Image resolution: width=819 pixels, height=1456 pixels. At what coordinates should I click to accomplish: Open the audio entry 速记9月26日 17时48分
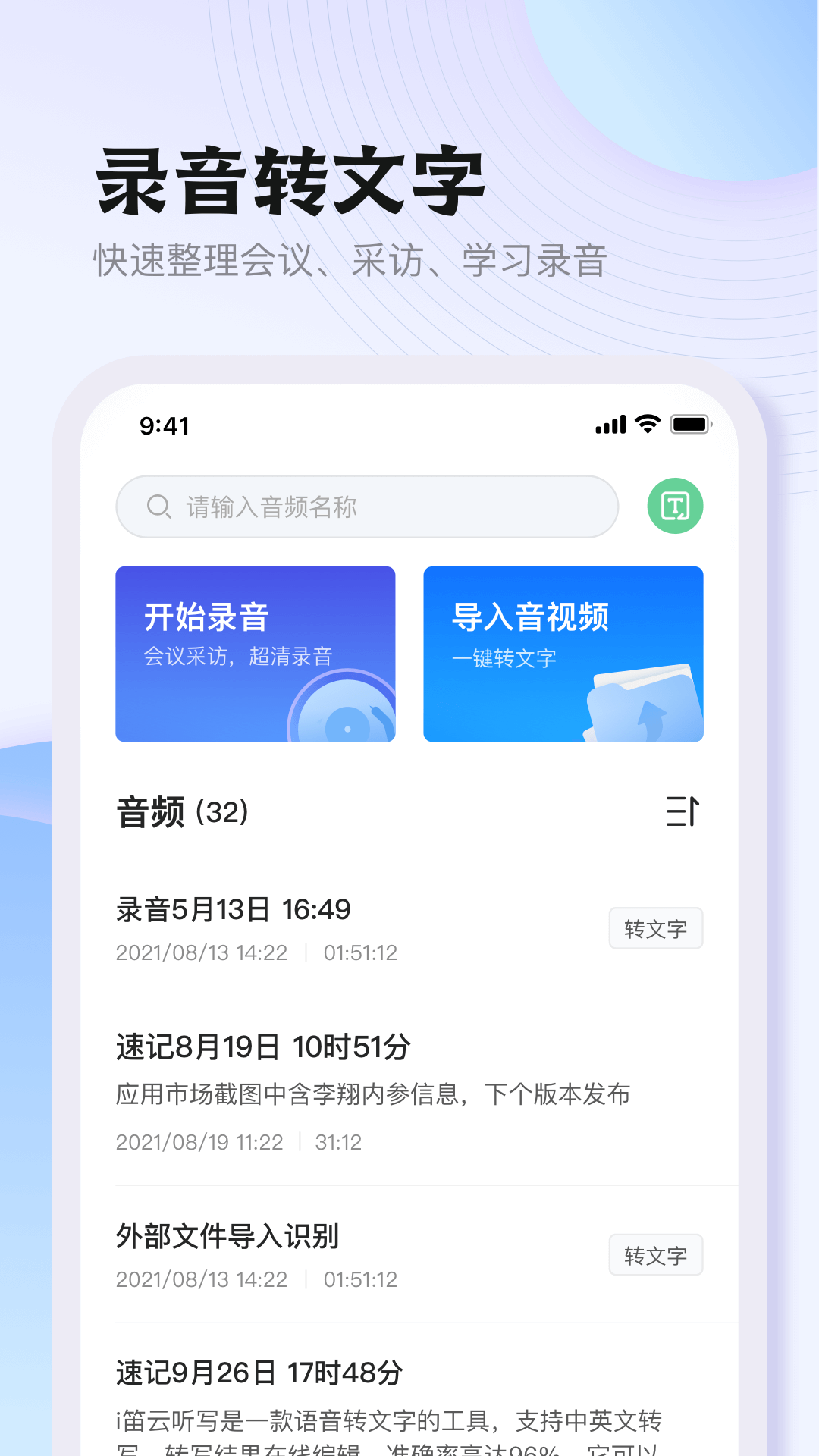pos(259,1371)
